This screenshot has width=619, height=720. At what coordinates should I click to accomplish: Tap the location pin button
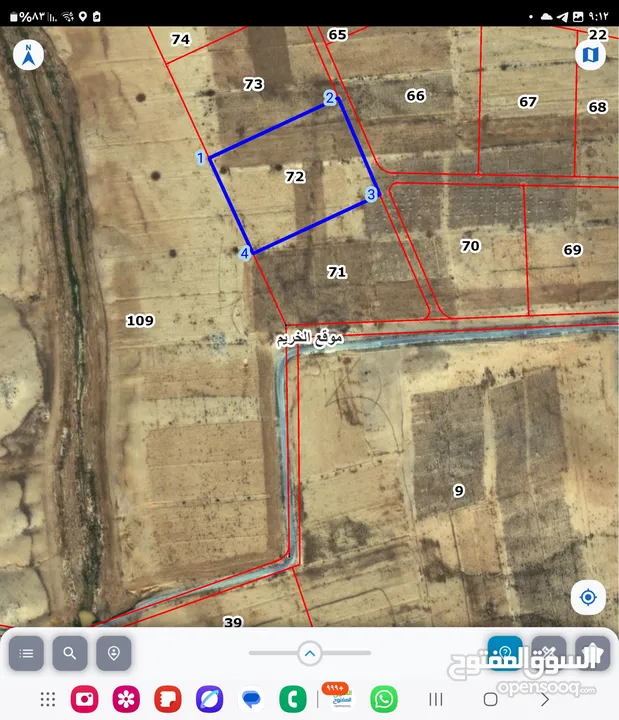click(x=114, y=654)
